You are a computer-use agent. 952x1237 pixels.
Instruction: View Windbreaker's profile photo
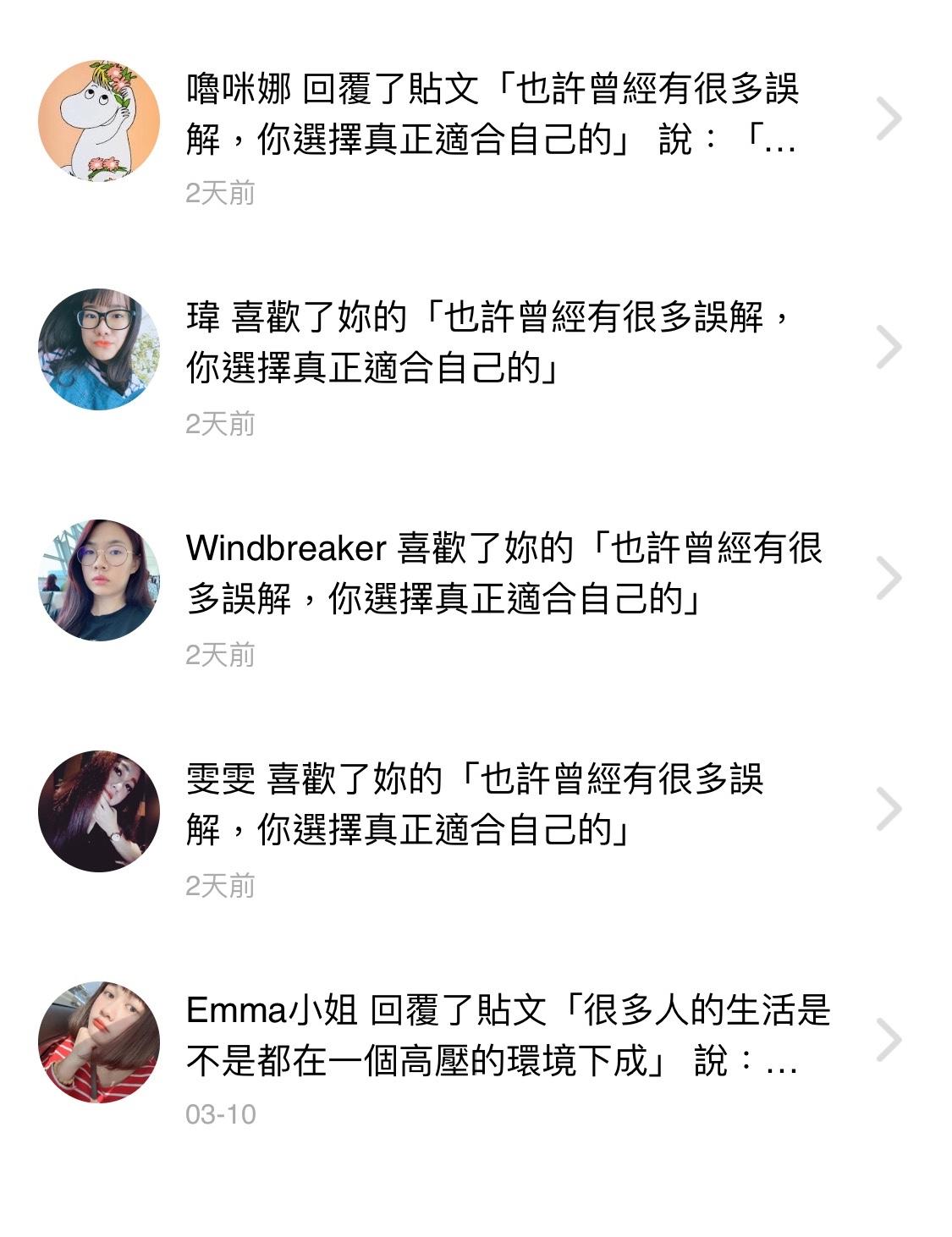99,580
